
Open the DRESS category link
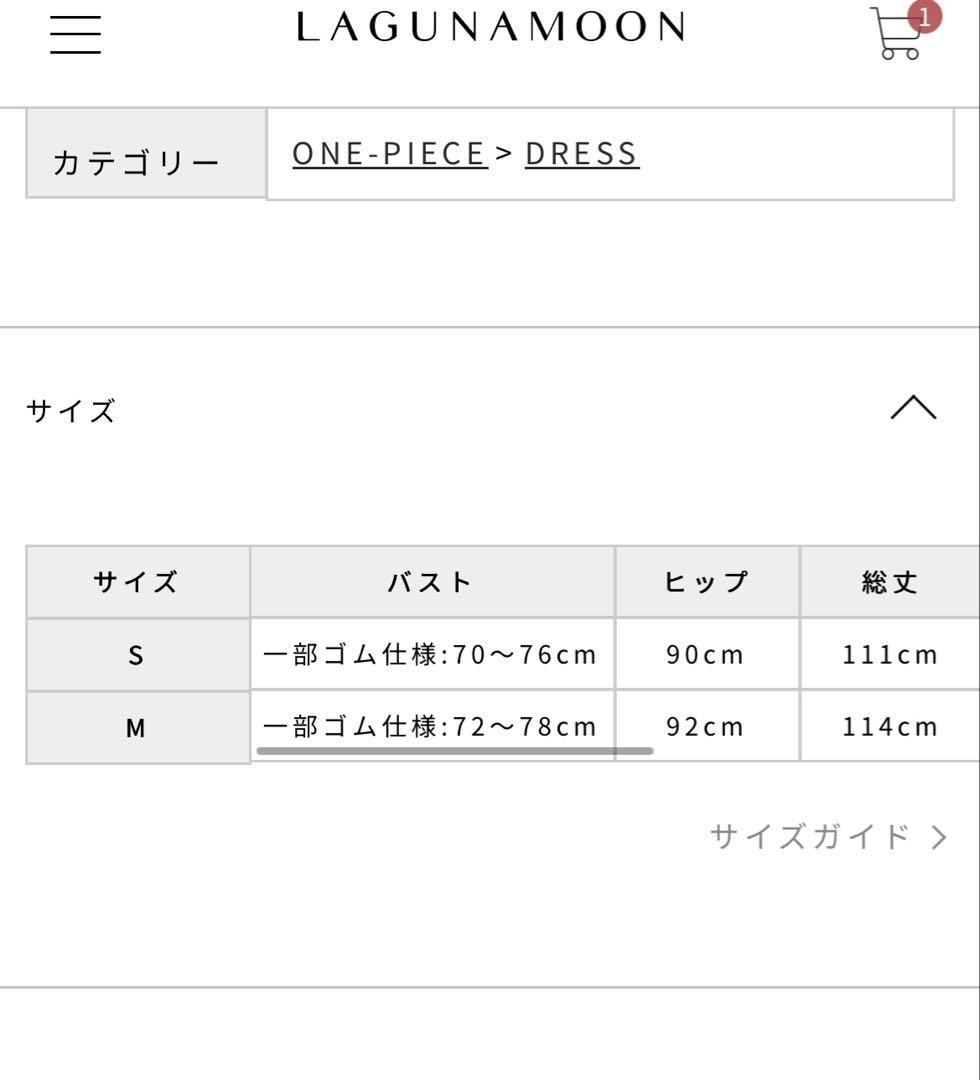point(581,153)
